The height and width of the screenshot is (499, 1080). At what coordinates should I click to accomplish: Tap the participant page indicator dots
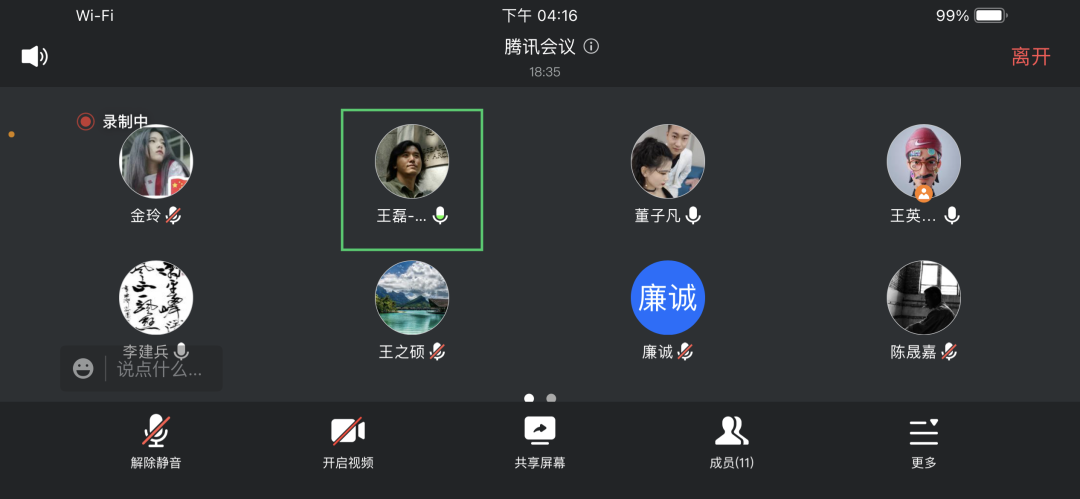[x=540, y=398]
